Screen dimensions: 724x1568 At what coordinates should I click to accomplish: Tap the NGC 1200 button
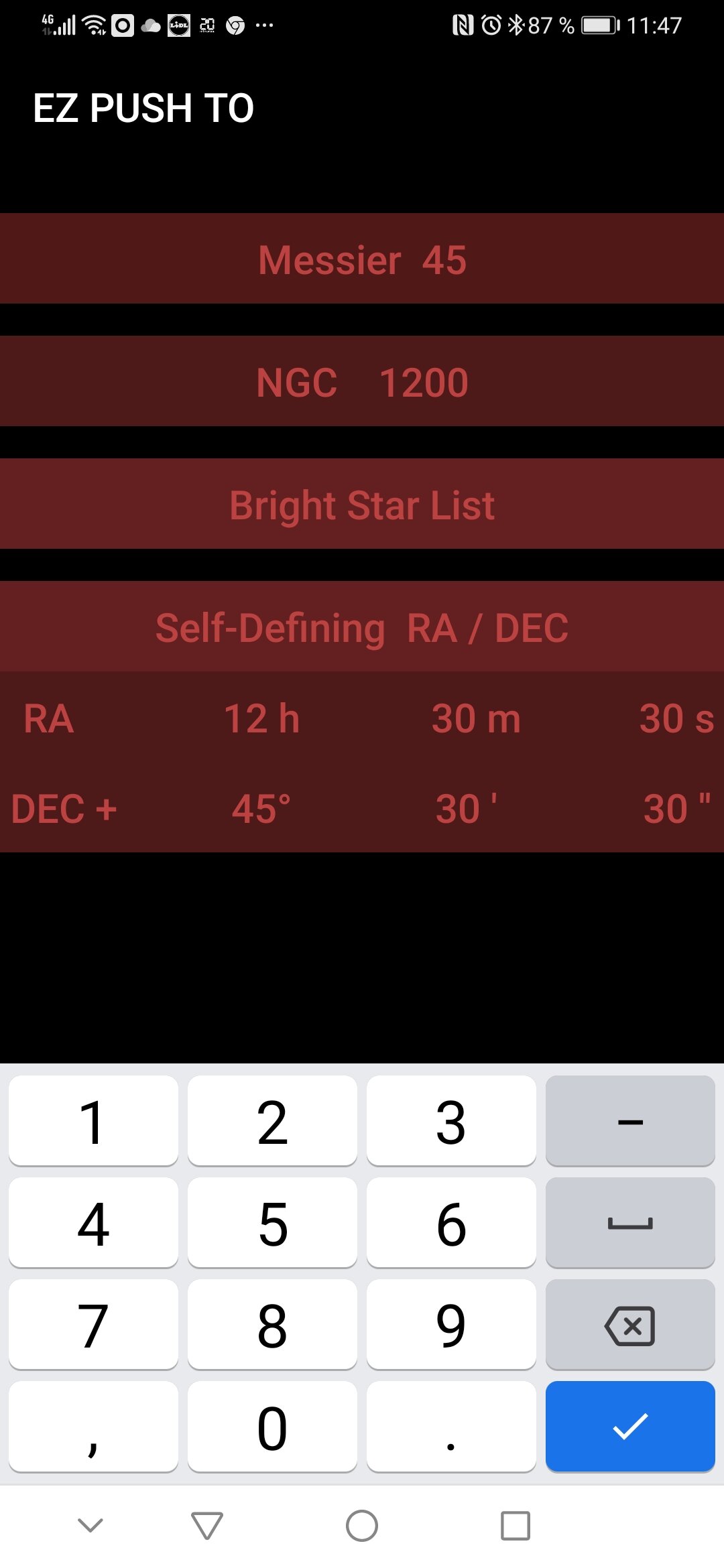(x=362, y=382)
